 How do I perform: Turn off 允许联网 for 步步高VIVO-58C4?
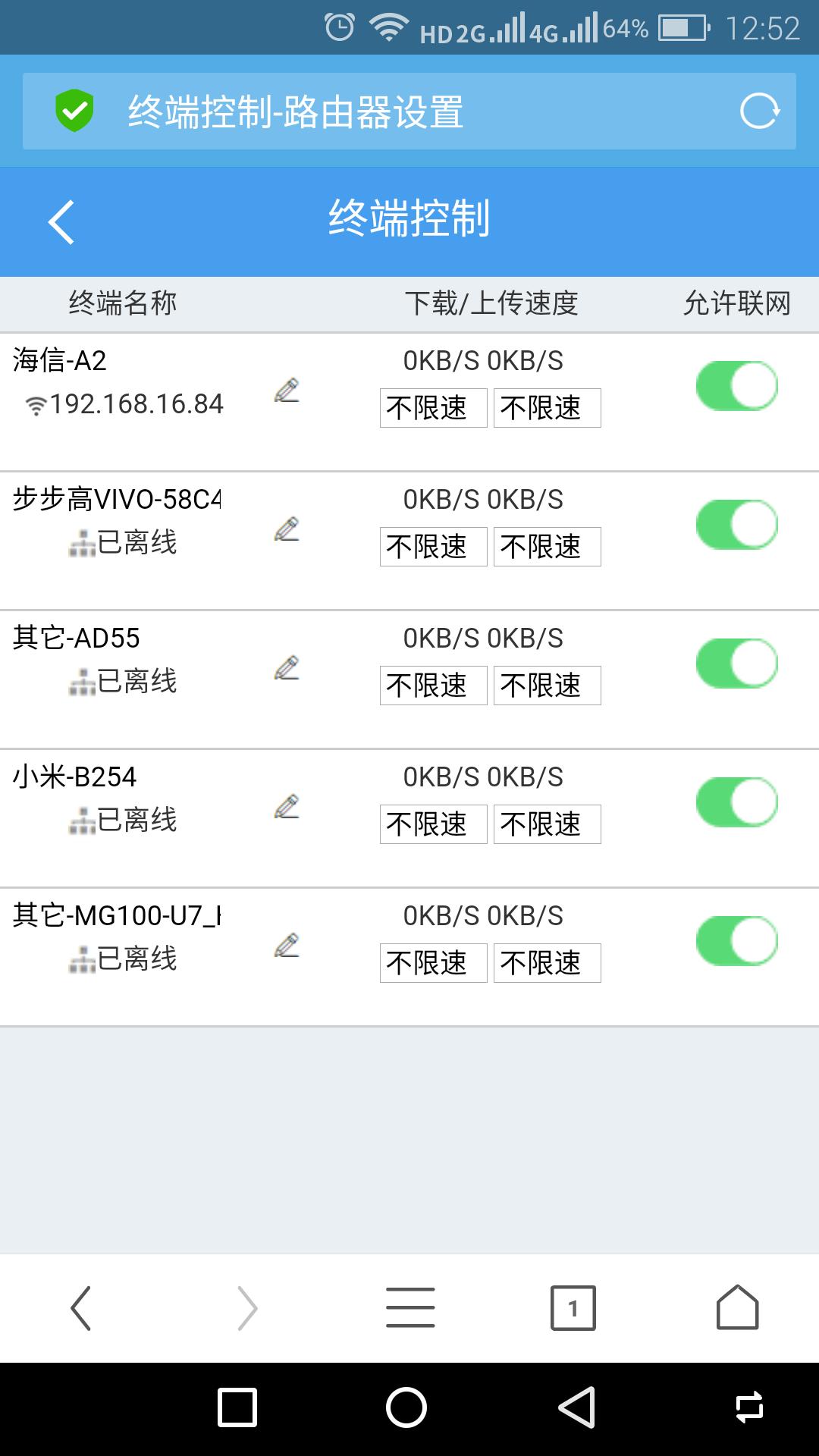tap(736, 523)
